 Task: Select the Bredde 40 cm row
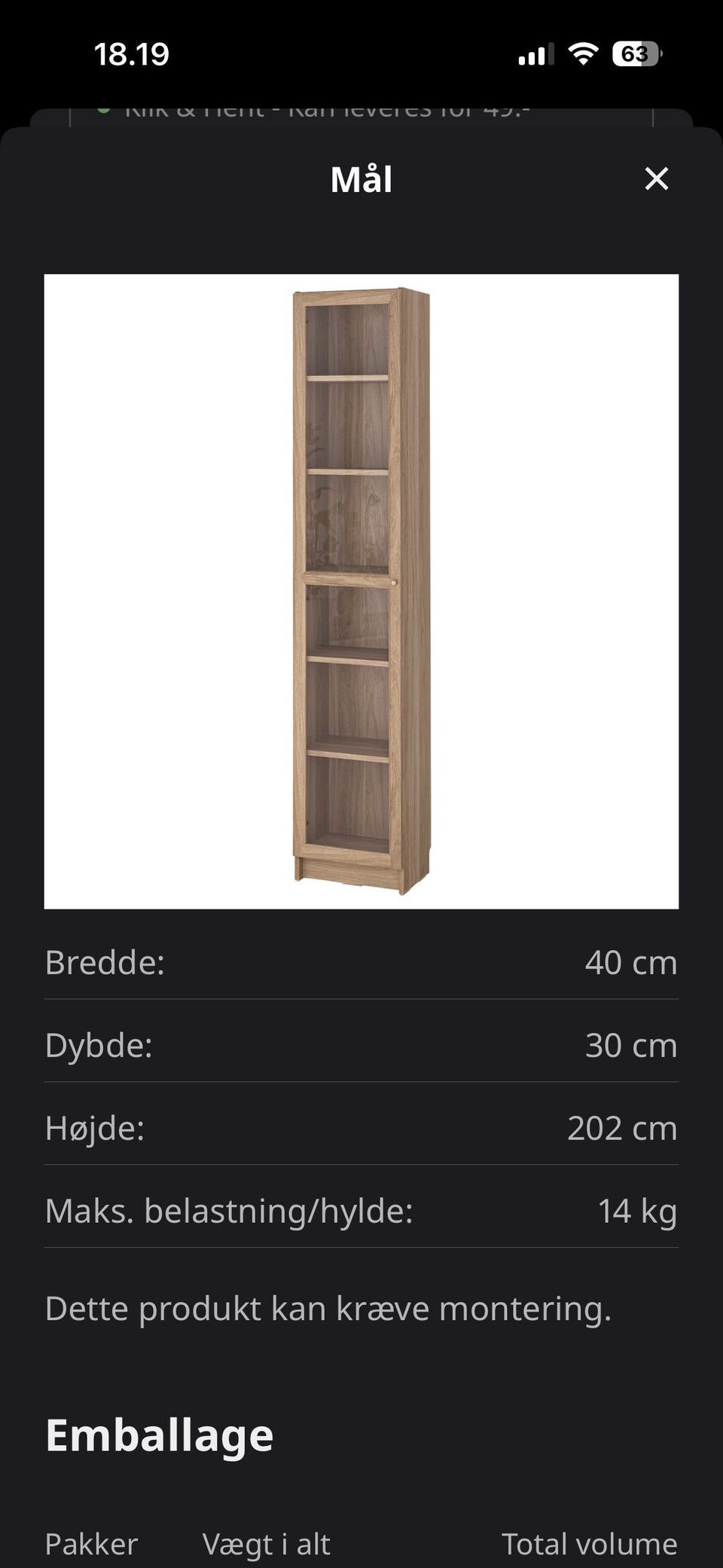[361, 962]
